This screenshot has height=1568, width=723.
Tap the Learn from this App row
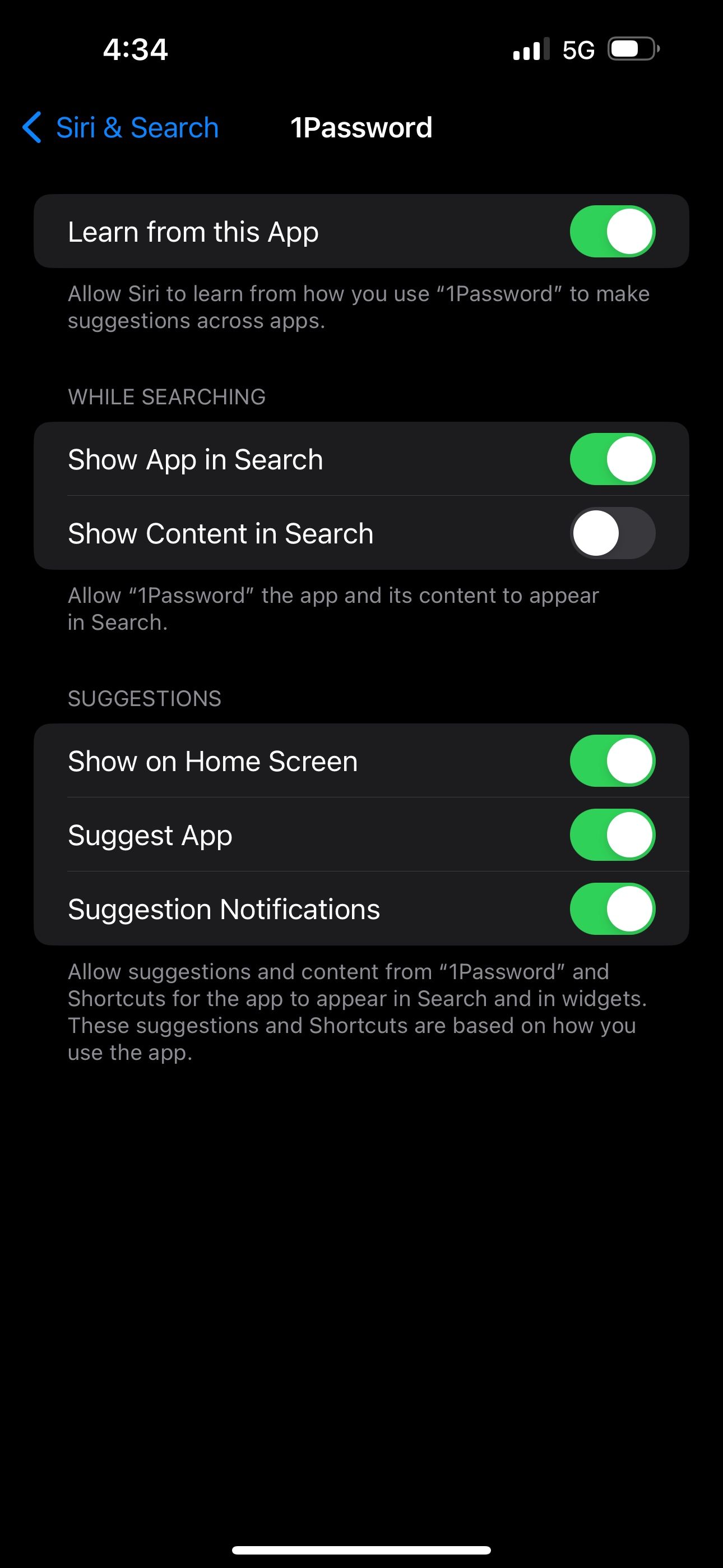coord(193,231)
